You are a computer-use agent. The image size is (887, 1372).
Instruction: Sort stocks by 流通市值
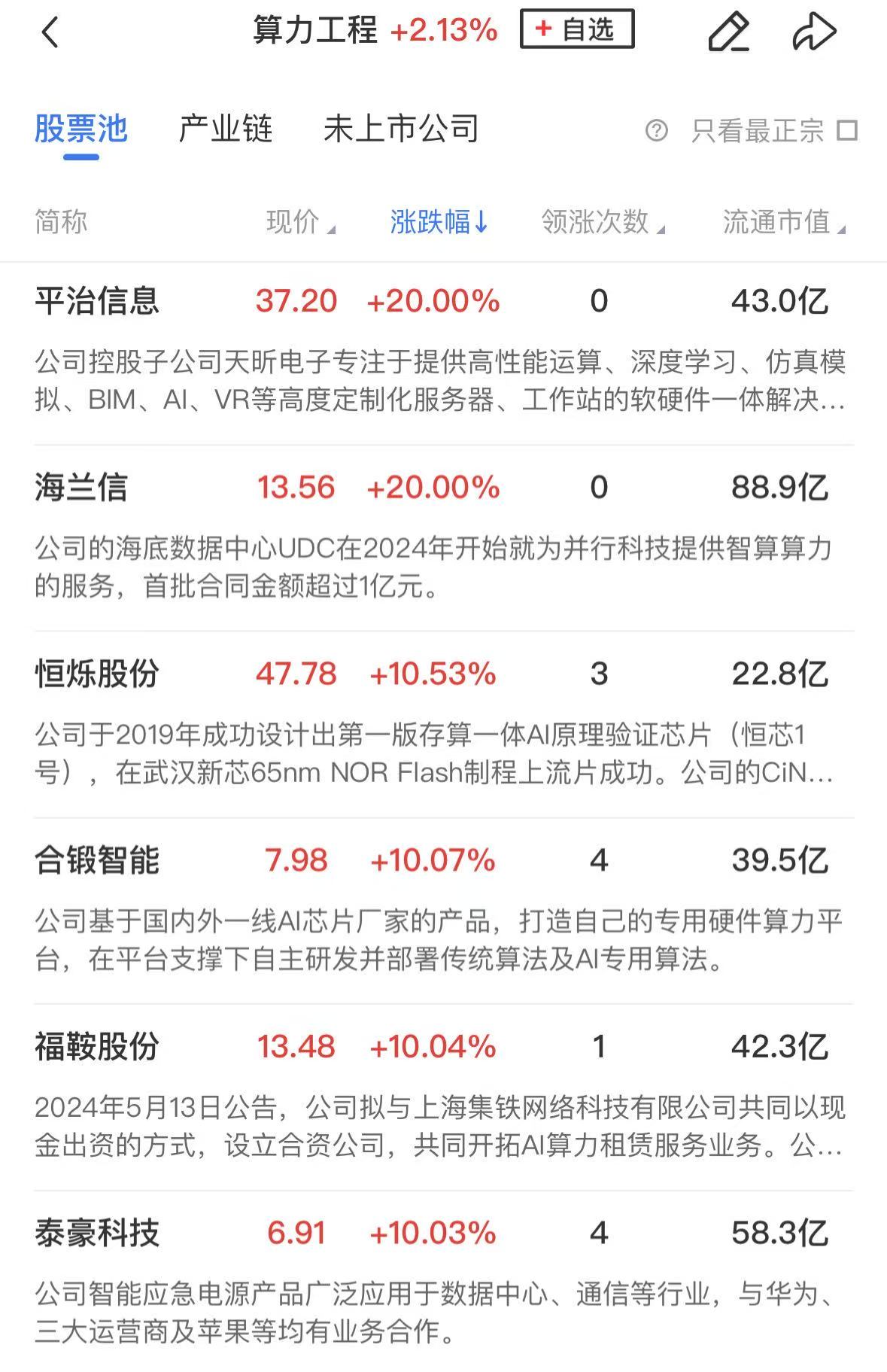point(782,222)
